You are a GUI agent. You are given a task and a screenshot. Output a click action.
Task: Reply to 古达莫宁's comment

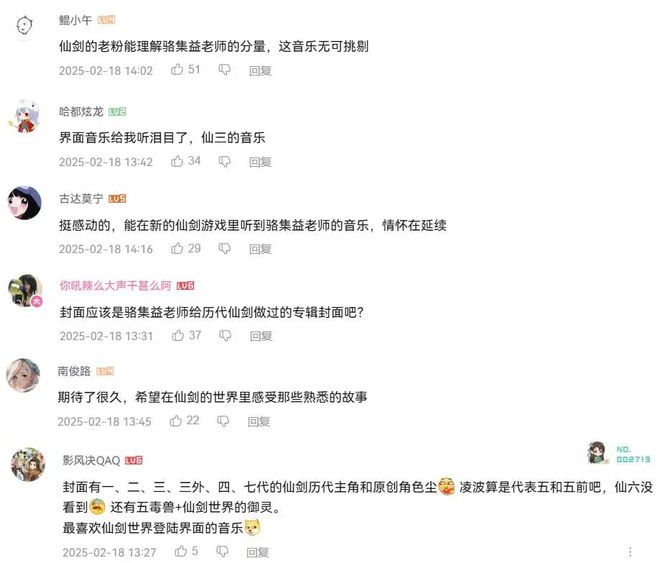[x=260, y=249]
